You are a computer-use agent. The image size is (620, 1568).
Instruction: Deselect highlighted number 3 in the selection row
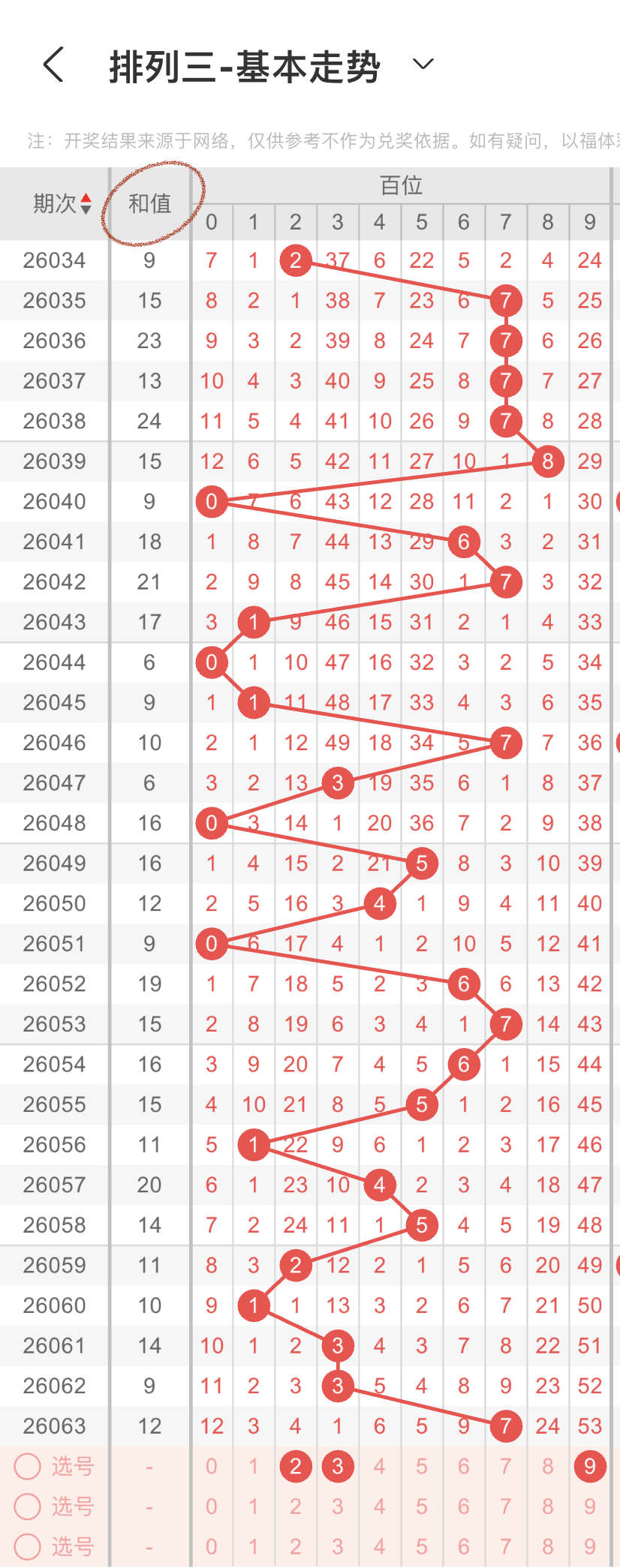point(338,1466)
